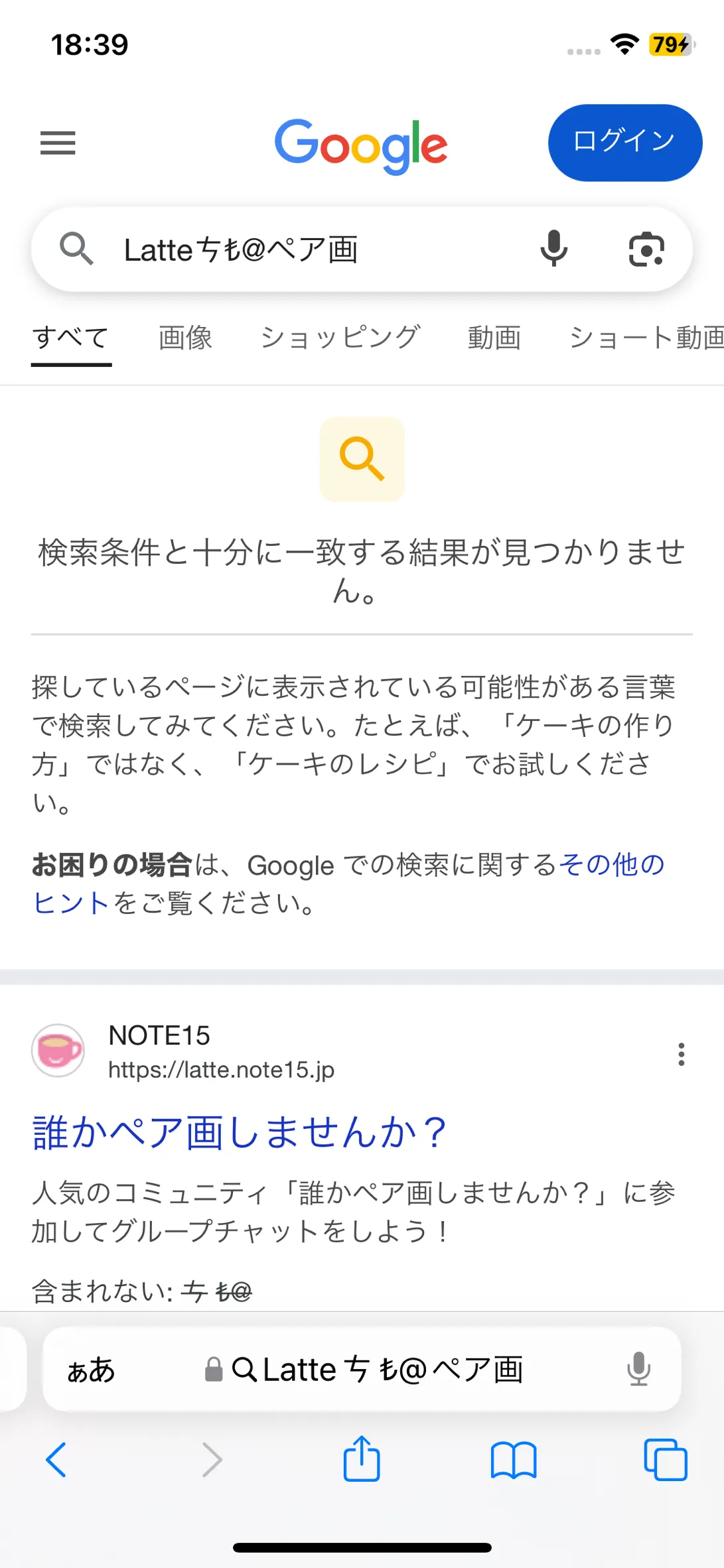Open the hamburger menu
This screenshot has width=724, height=1568.
pos(58,143)
